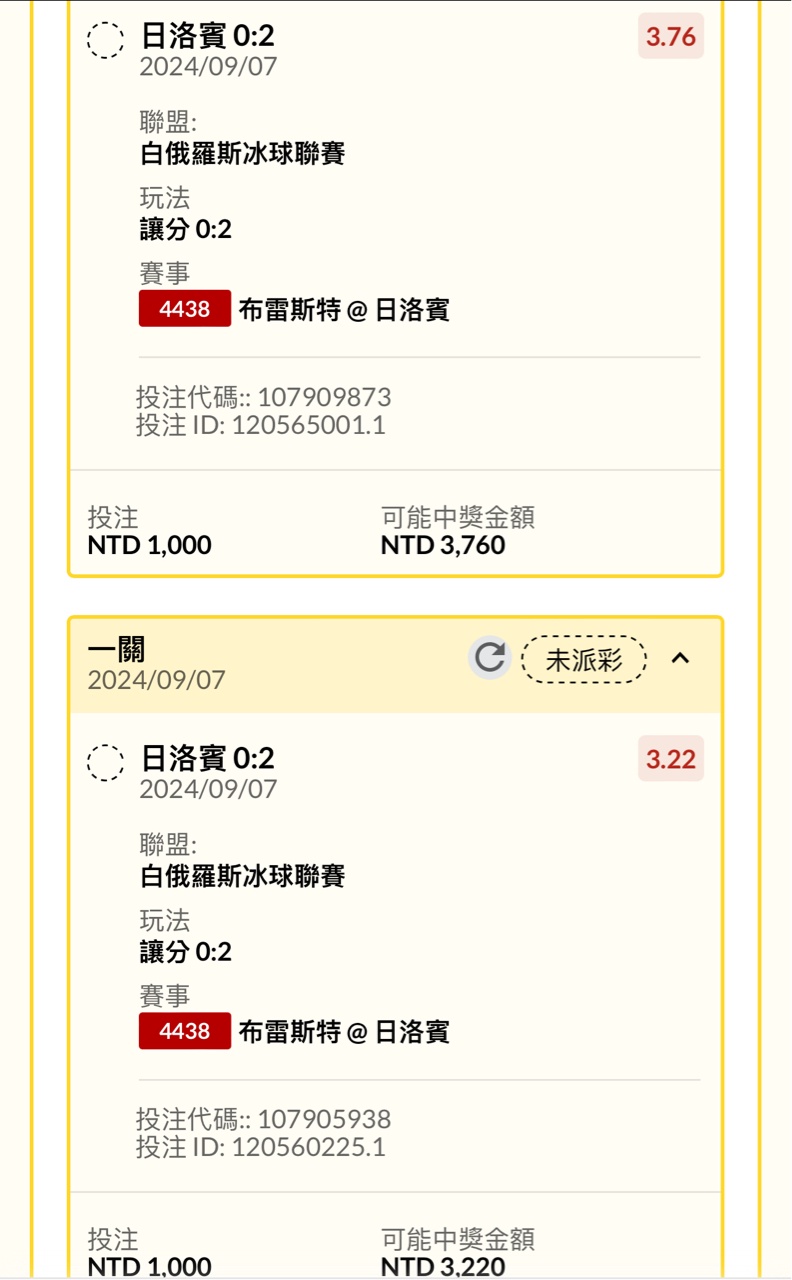This screenshot has width=792, height=1280.
Task: Refresh the 一關 bet slip status
Action: click(x=489, y=658)
